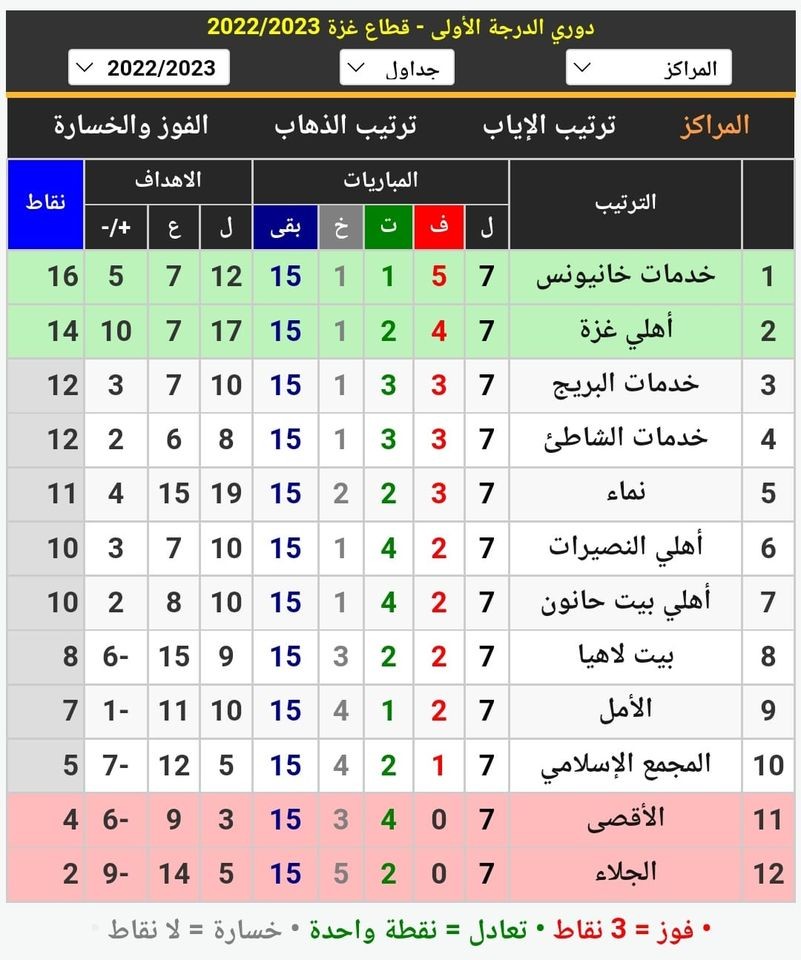801x960 pixels.
Task: Open the المراكز dropdown selector
Action: 648,68
